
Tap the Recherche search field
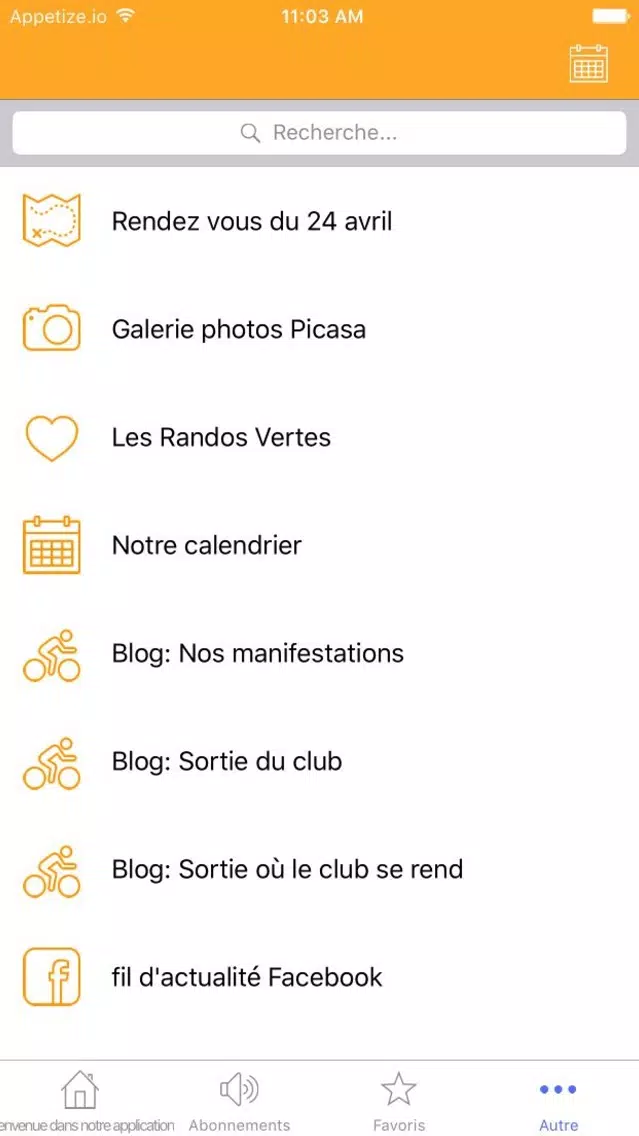pos(320,133)
